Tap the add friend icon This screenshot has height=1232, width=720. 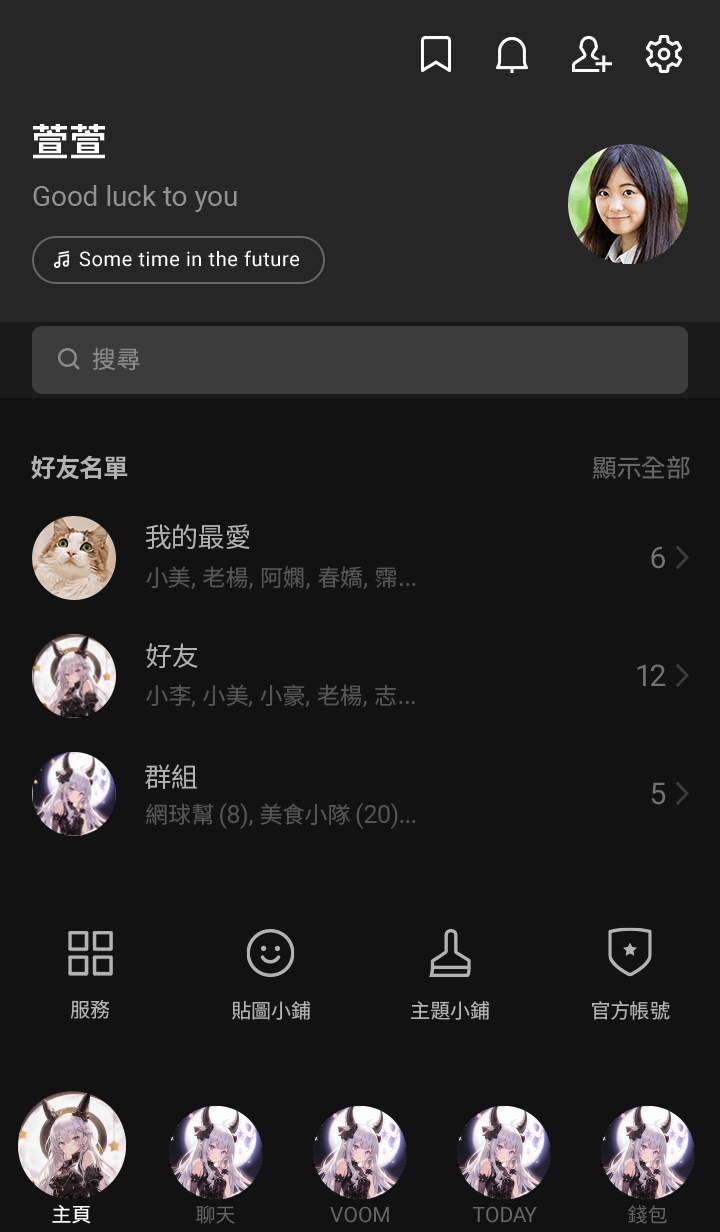click(x=590, y=54)
